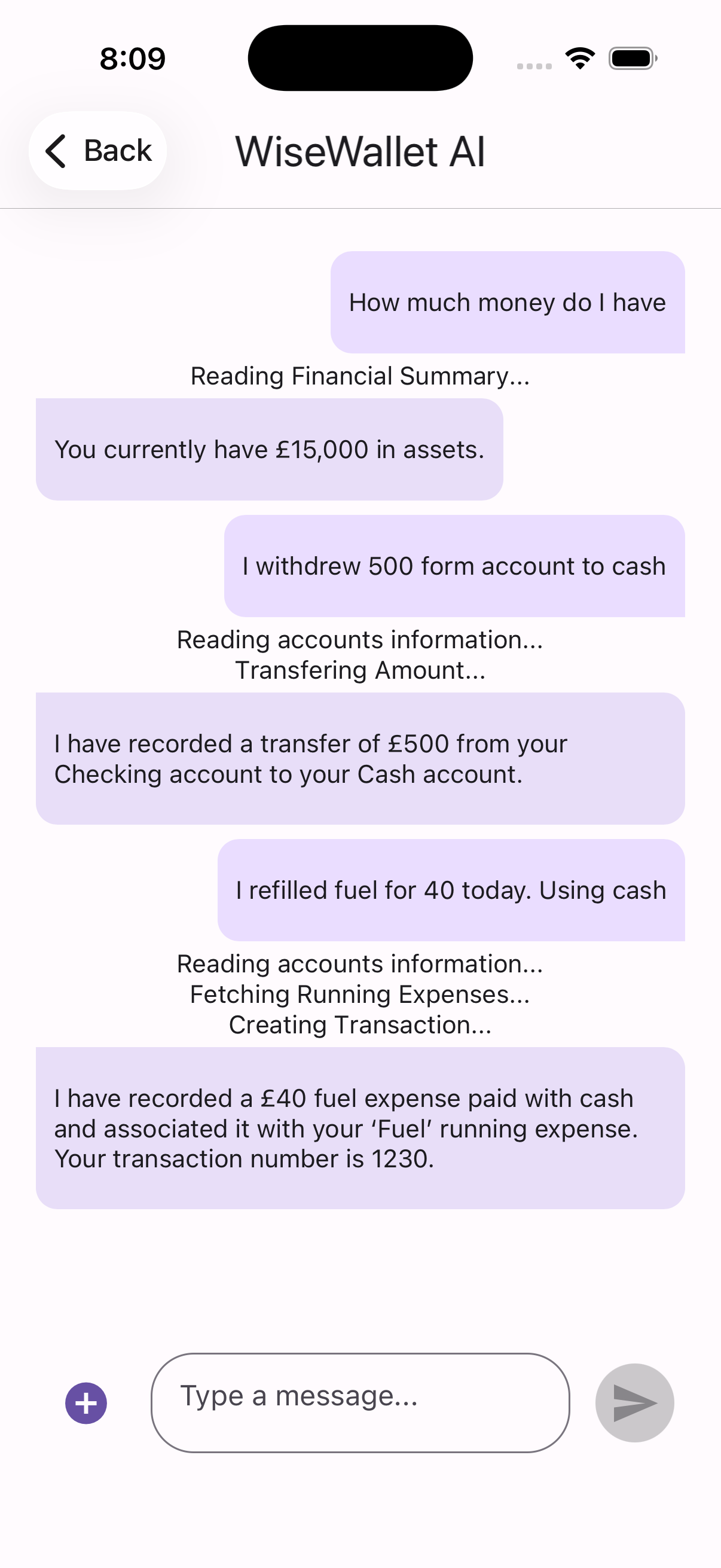Image resolution: width=721 pixels, height=1568 pixels.
Task: Tap the WiseWallet AI title
Action: 361,151
